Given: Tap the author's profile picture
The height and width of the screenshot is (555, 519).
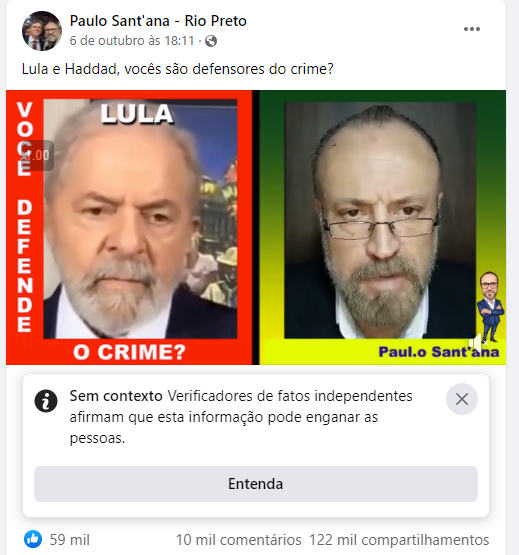Looking at the screenshot, I should click(x=42, y=31).
